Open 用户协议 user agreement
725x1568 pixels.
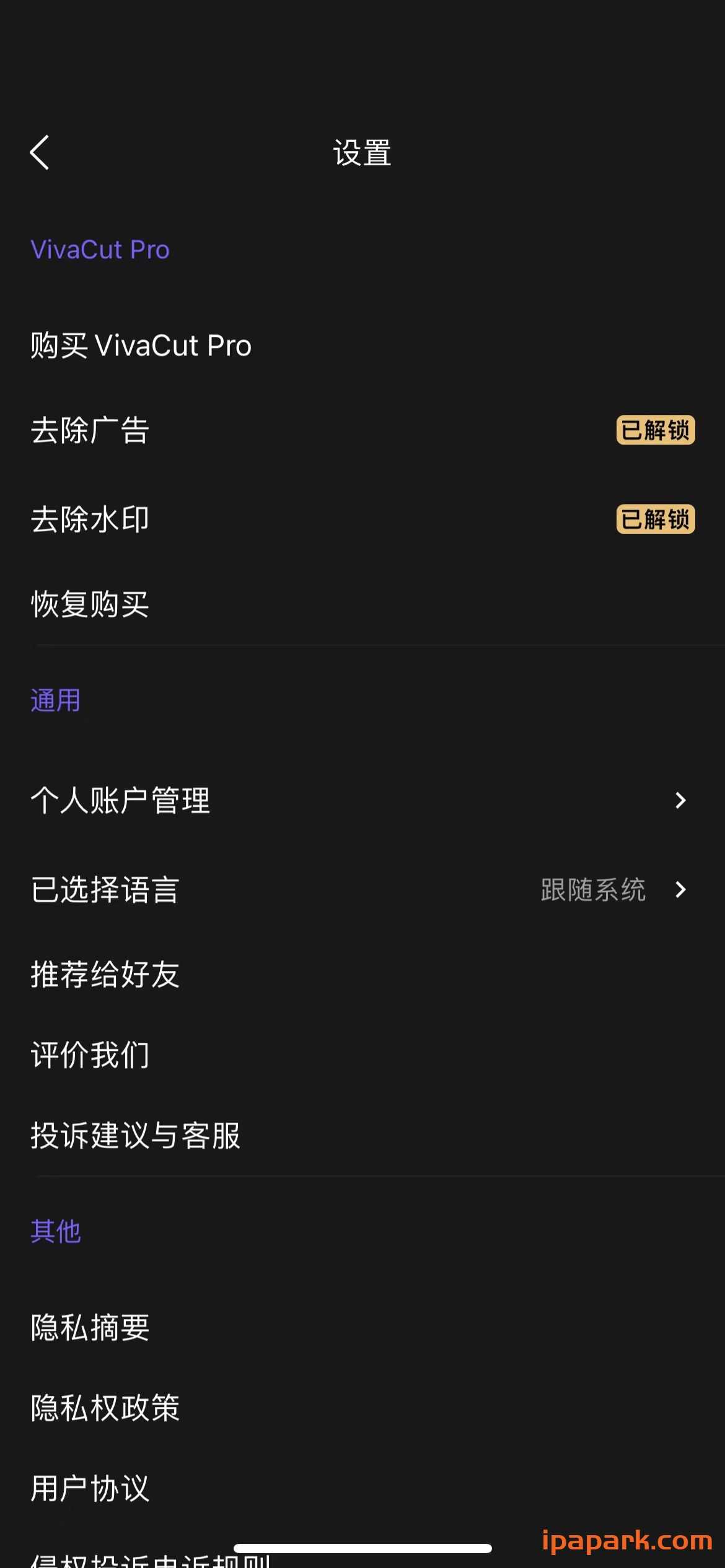(x=89, y=1489)
